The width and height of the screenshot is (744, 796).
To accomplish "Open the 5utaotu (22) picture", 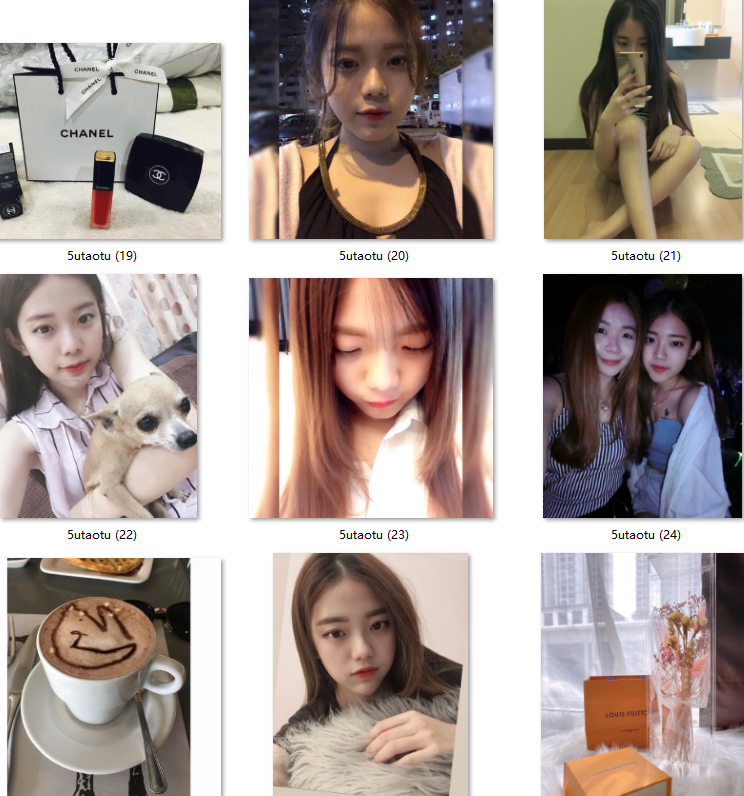I will [x=98, y=396].
